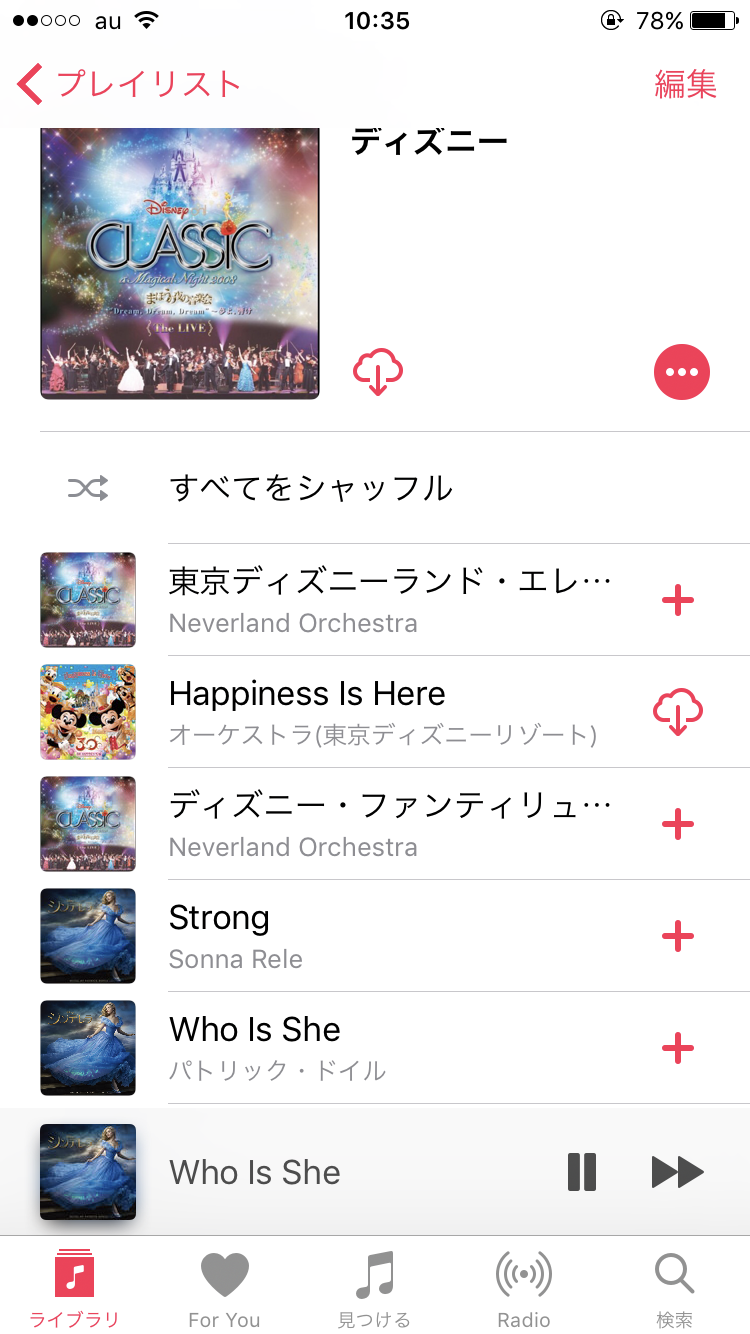Open the 検索 search tab
This screenshot has width=750, height=1334.
click(x=673, y=1285)
